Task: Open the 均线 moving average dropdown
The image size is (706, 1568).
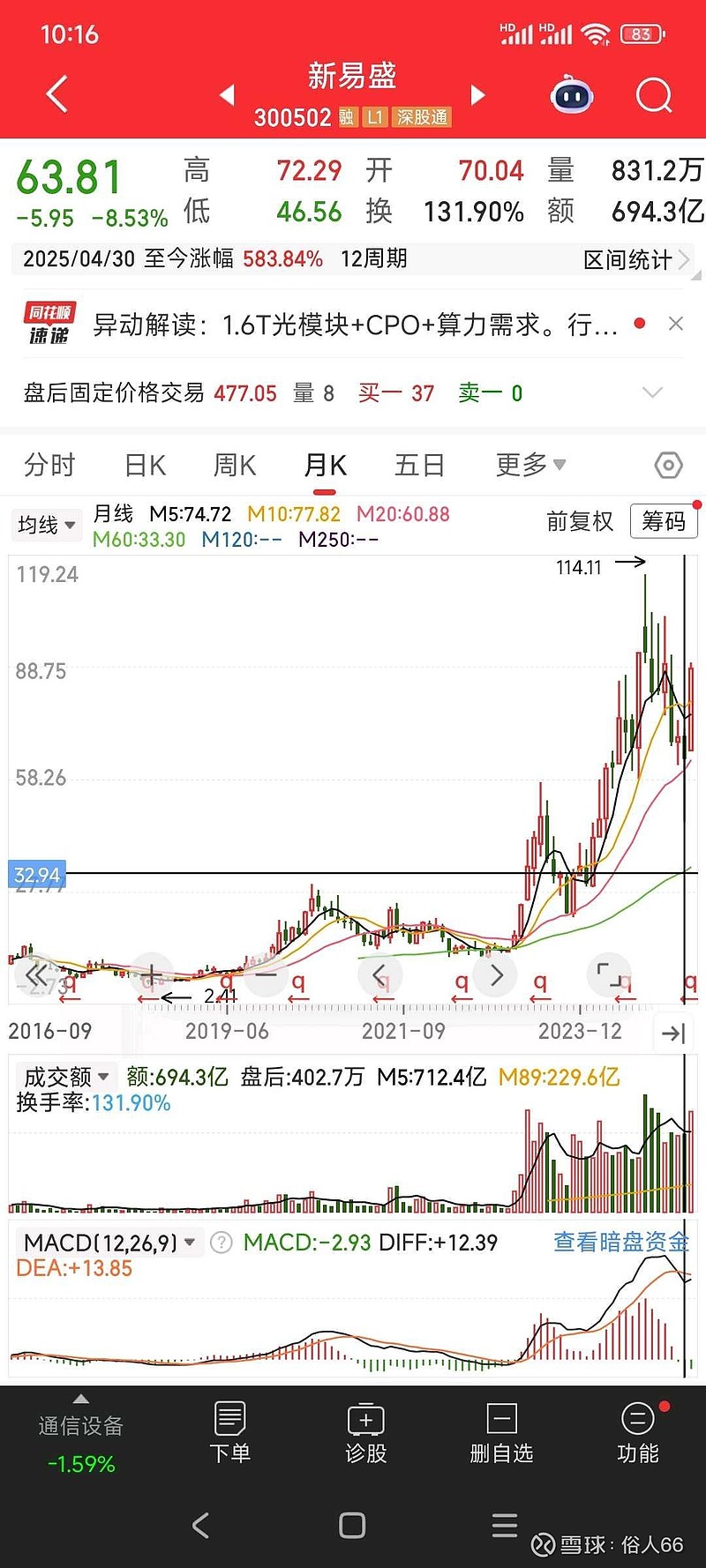Action: tap(46, 525)
